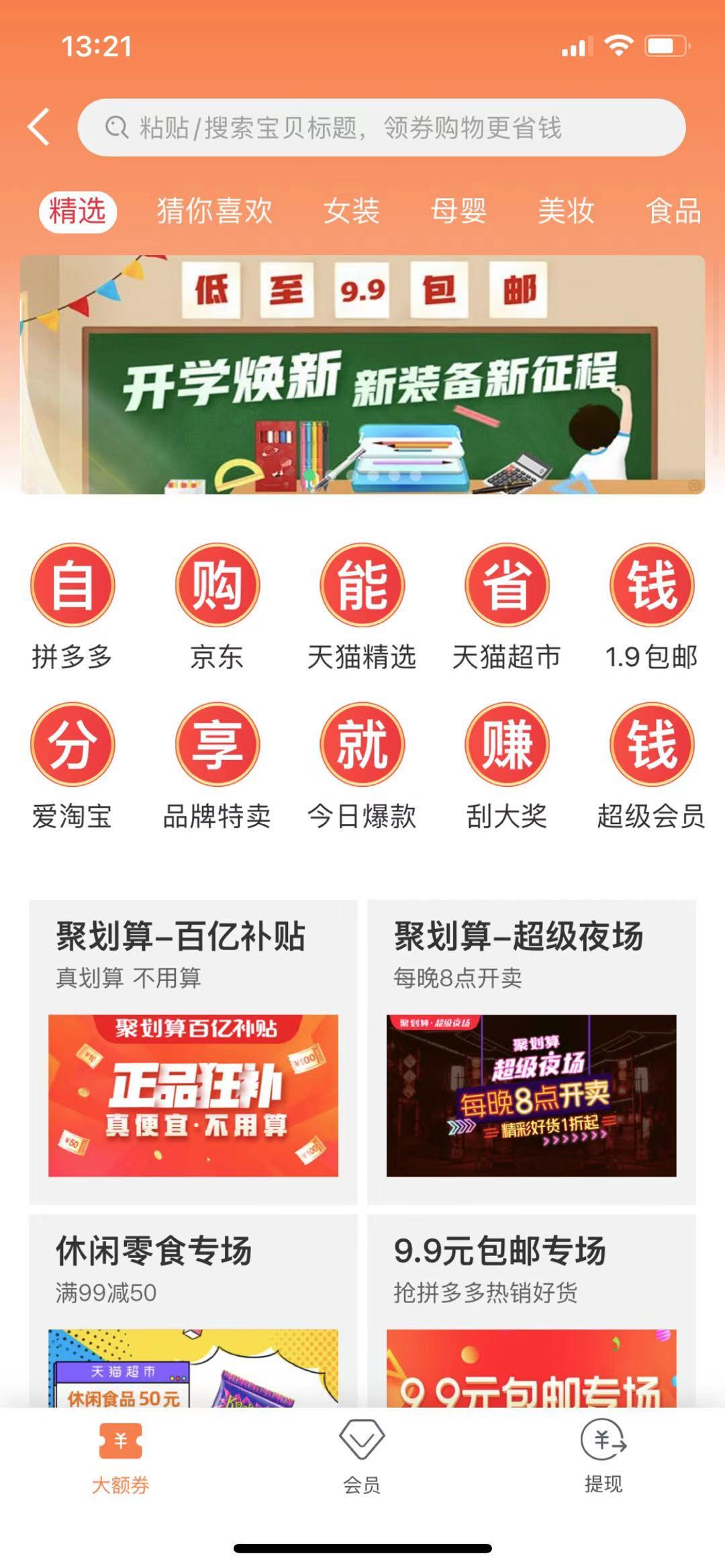This screenshot has width=725, height=1568.
Task: Open the 聚划算-超级夜场 card
Action: click(531, 1051)
